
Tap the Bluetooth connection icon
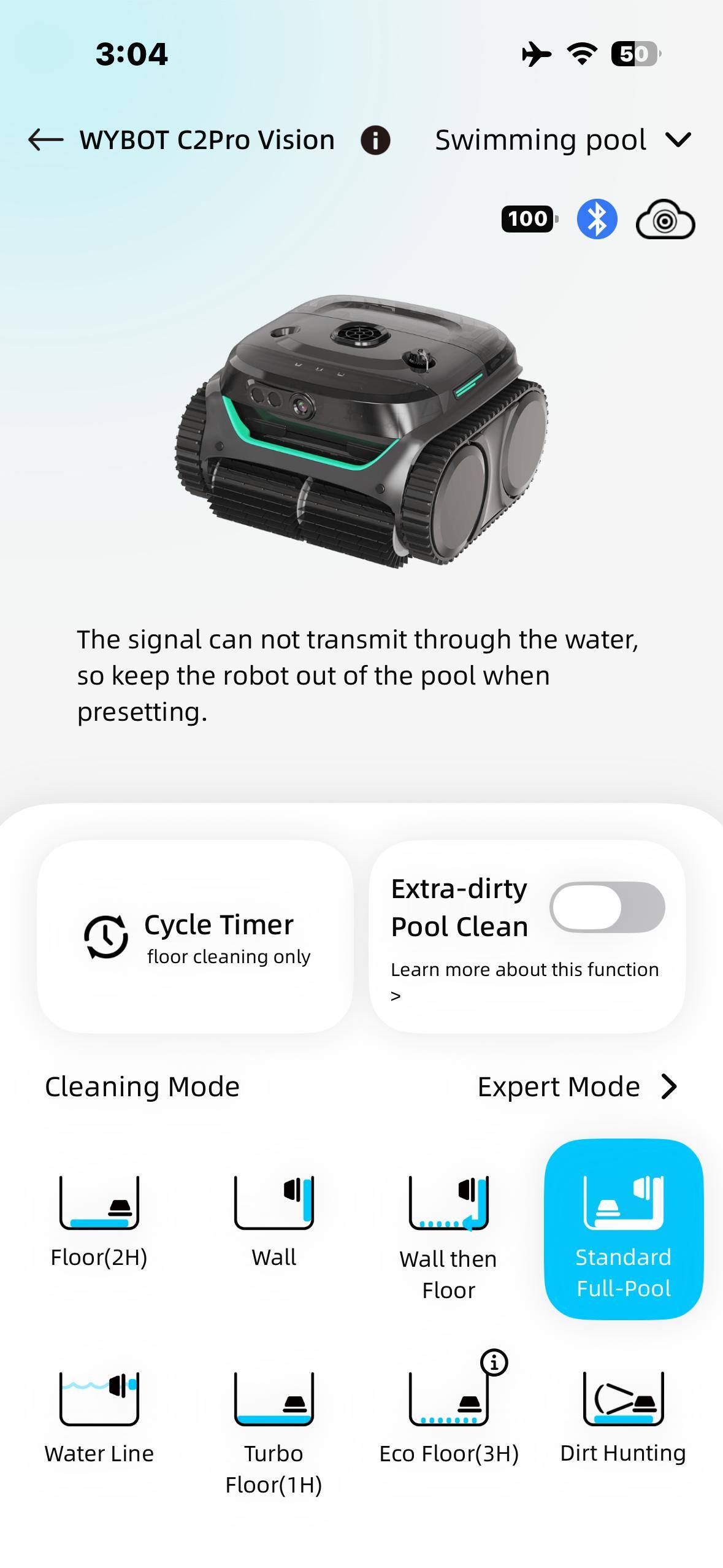click(x=597, y=219)
